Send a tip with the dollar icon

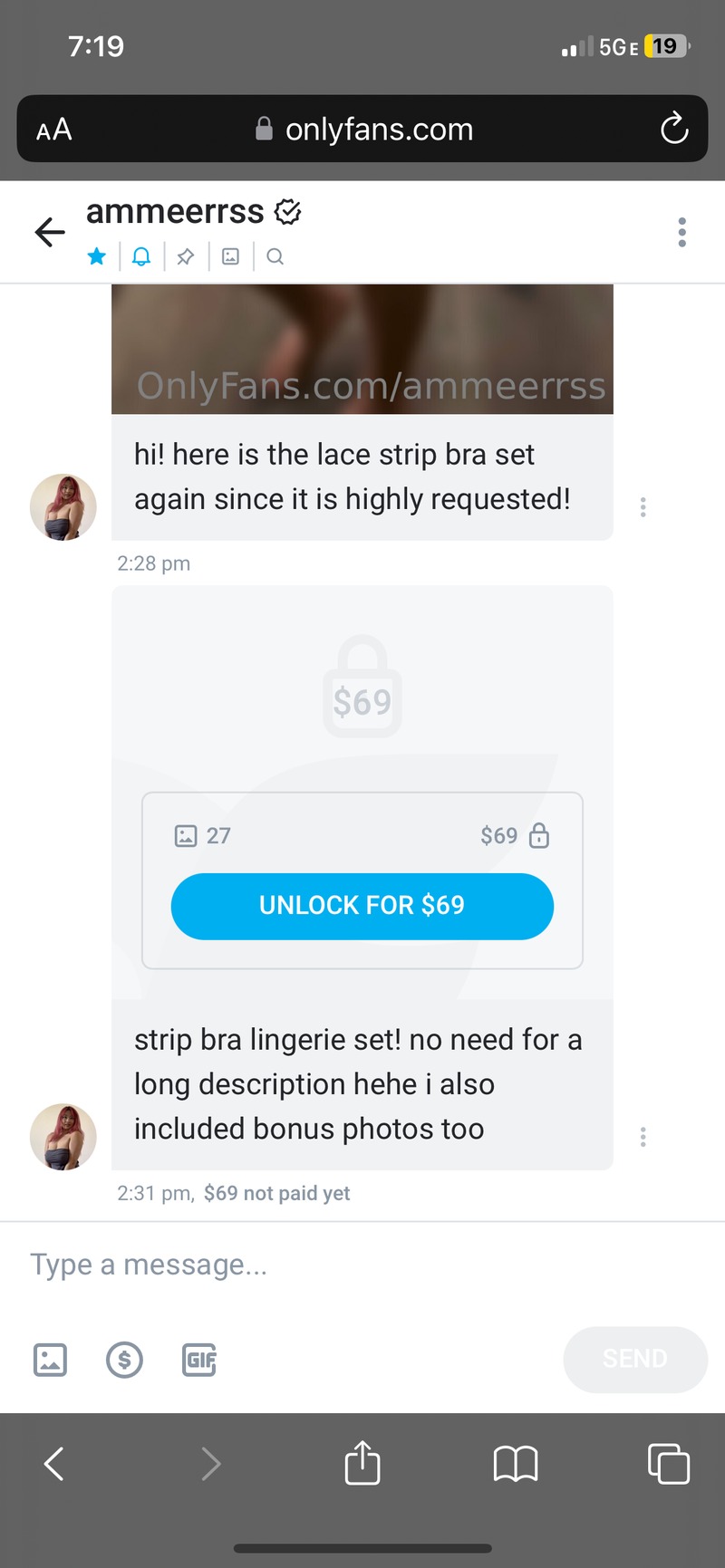point(124,1360)
